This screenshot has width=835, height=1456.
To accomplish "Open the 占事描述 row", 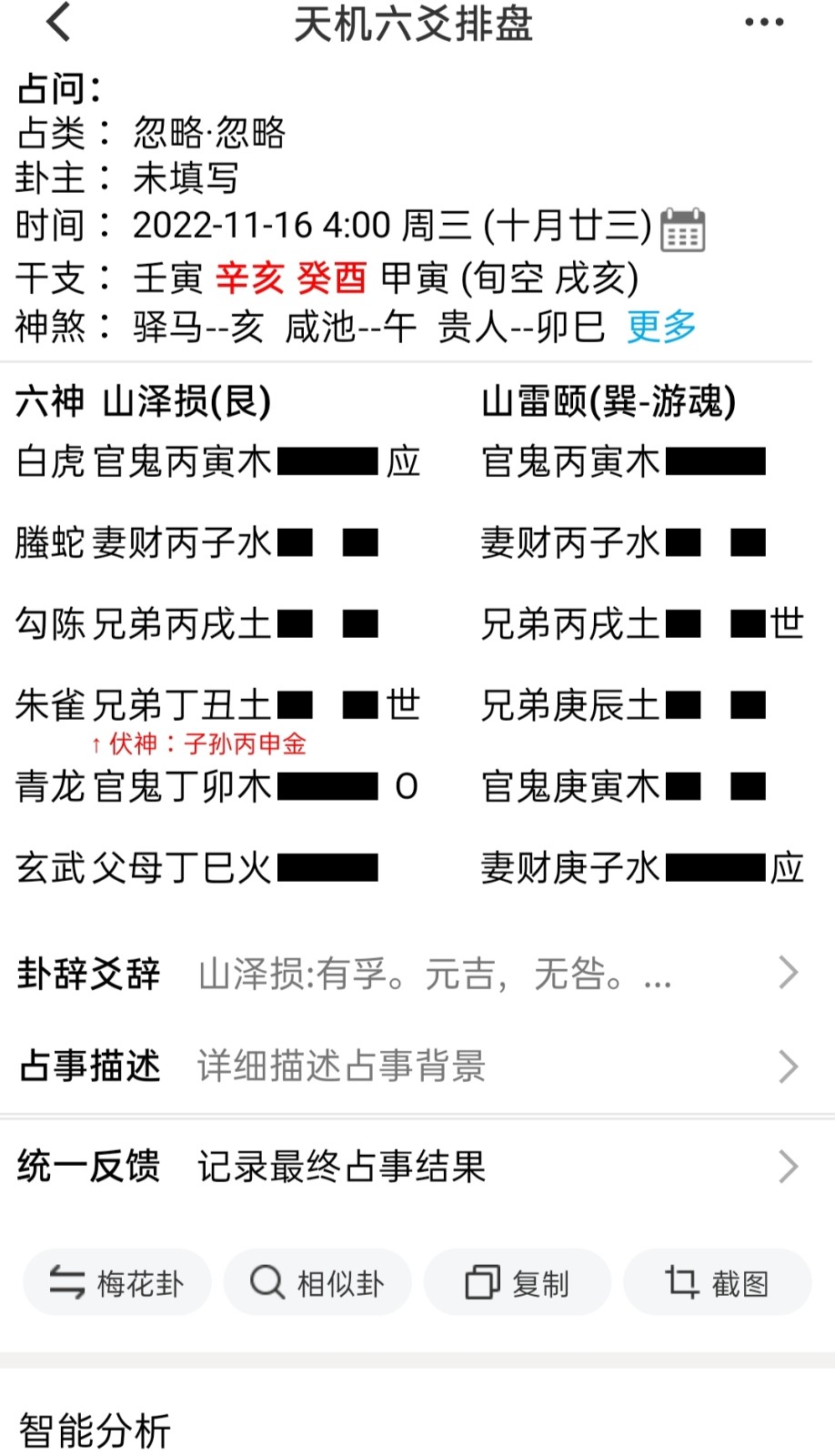I will pyautogui.click(x=409, y=1066).
